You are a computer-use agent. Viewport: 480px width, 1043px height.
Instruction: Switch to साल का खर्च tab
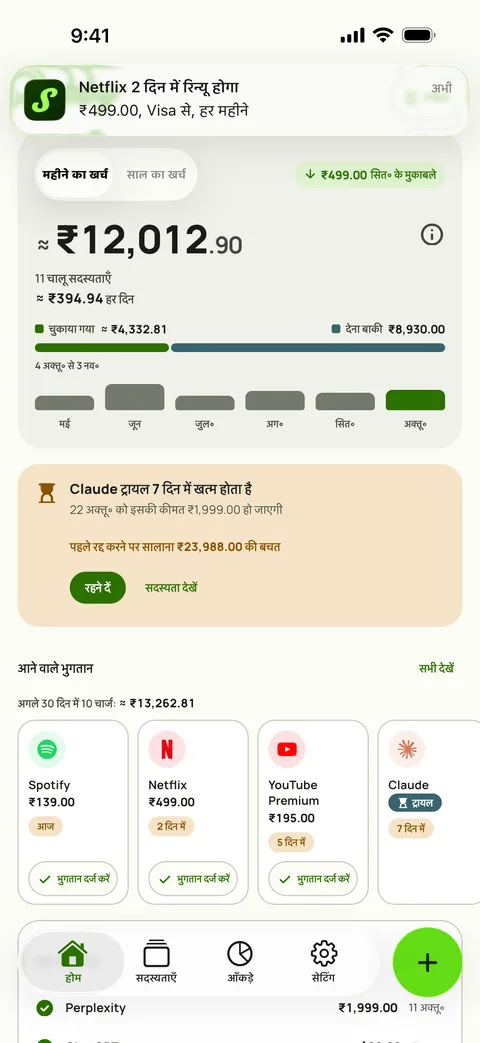pyautogui.click(x=156, y=175)
